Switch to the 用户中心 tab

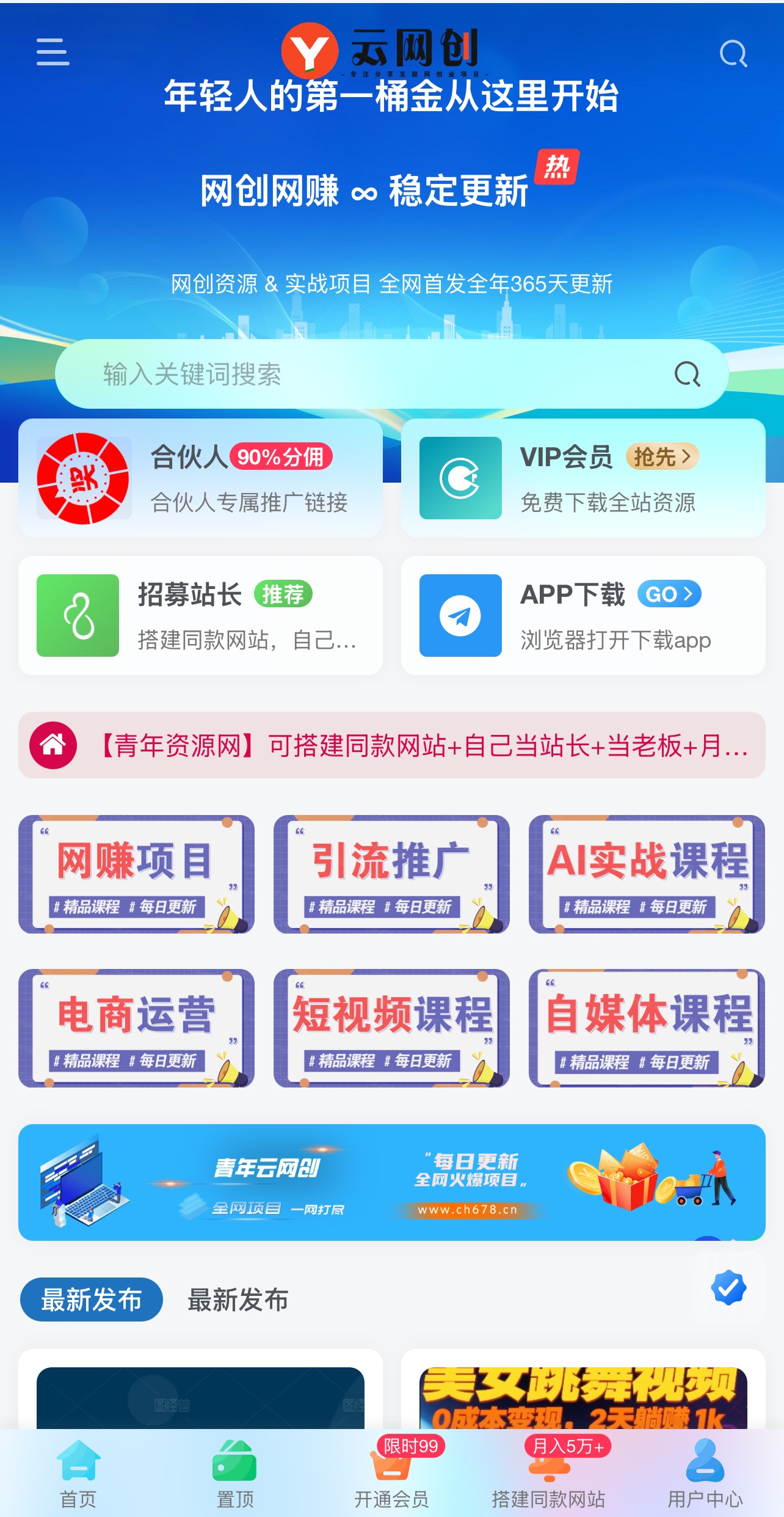click(705, 1474)
